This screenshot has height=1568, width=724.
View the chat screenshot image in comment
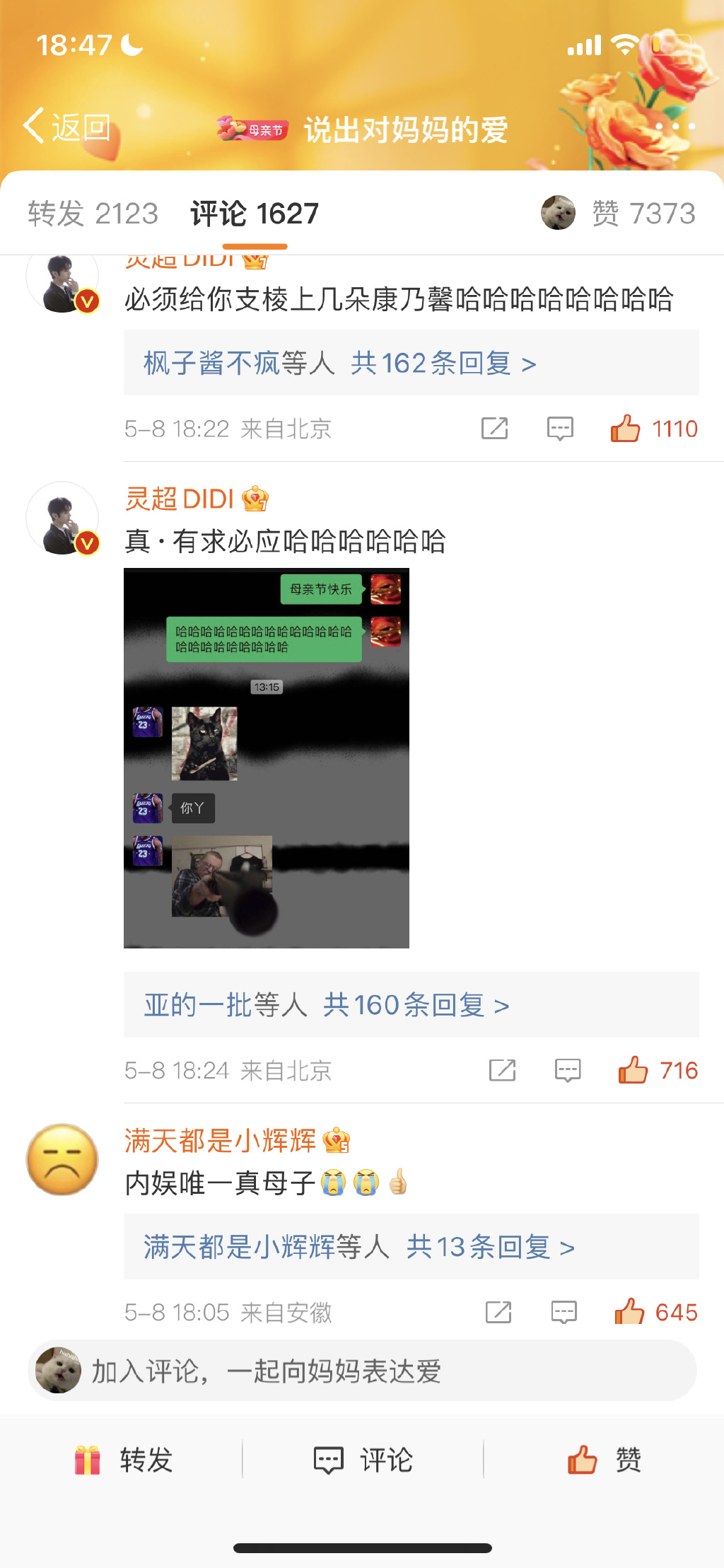pyautogui.click(x=267, y=757)
